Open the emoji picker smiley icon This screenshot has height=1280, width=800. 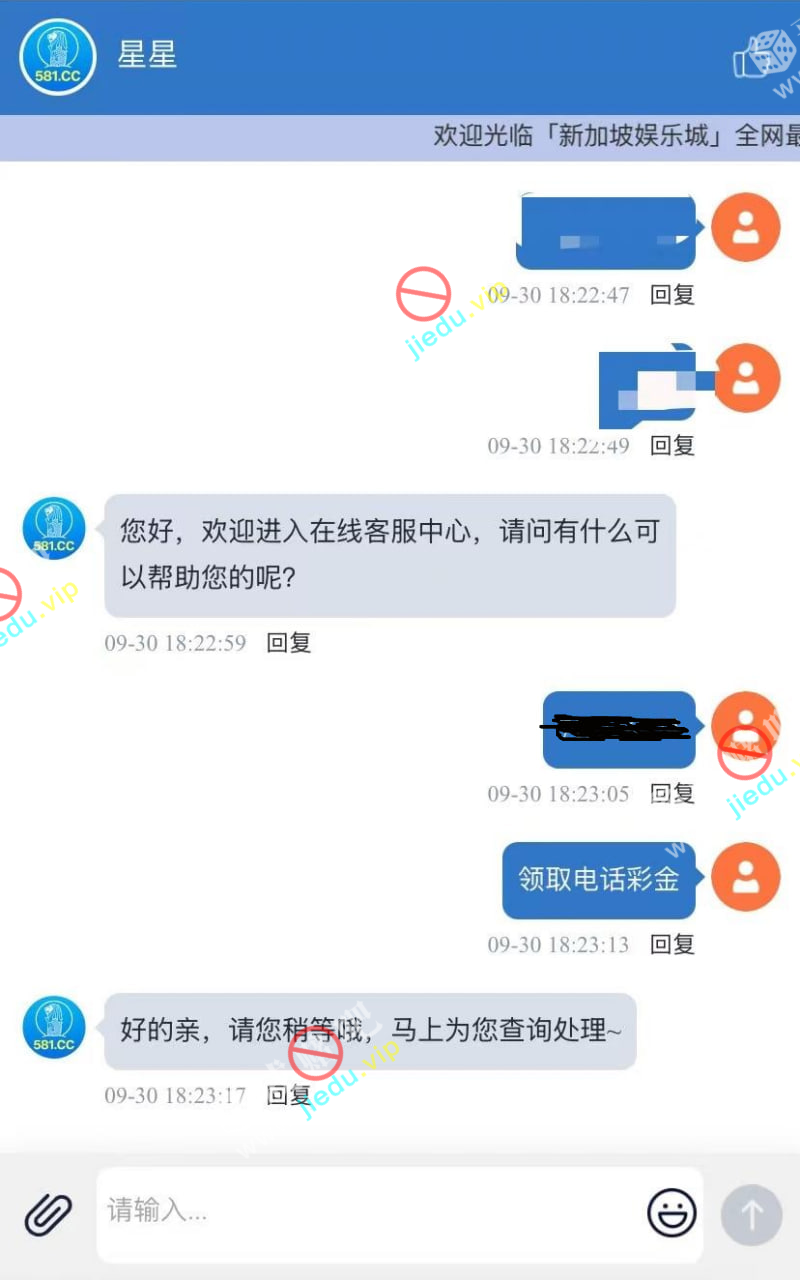click(671, 1214)
